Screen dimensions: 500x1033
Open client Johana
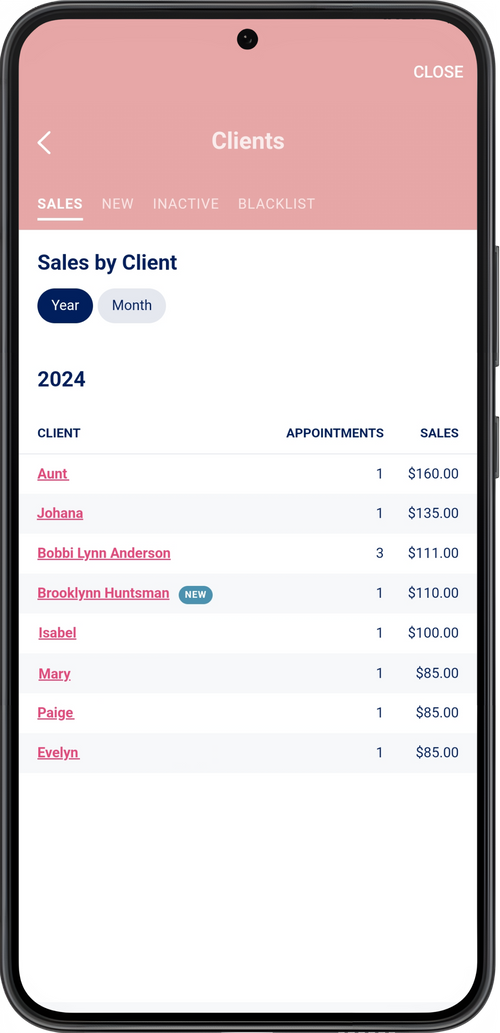(60, 513)
